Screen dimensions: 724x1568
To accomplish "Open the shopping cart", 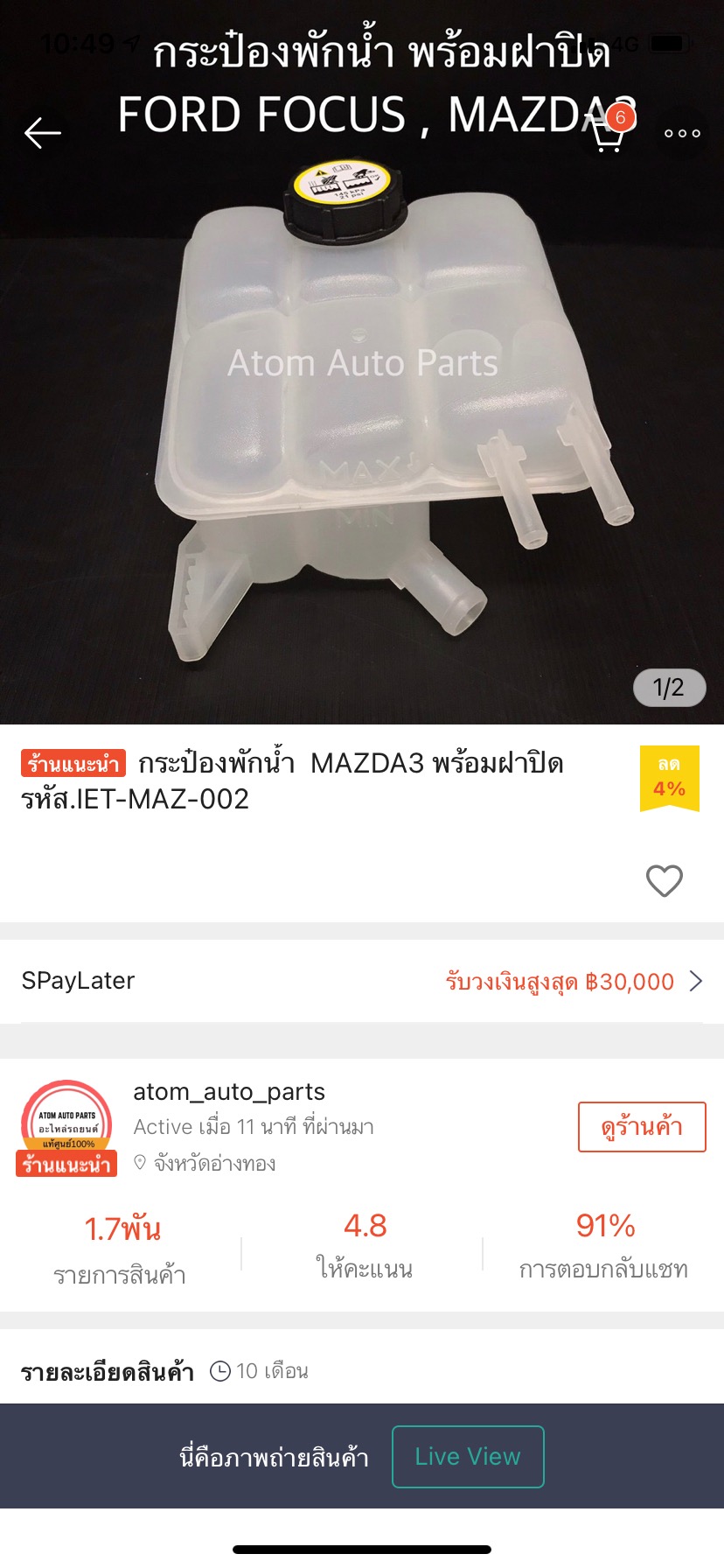I will tap(607, 133).
